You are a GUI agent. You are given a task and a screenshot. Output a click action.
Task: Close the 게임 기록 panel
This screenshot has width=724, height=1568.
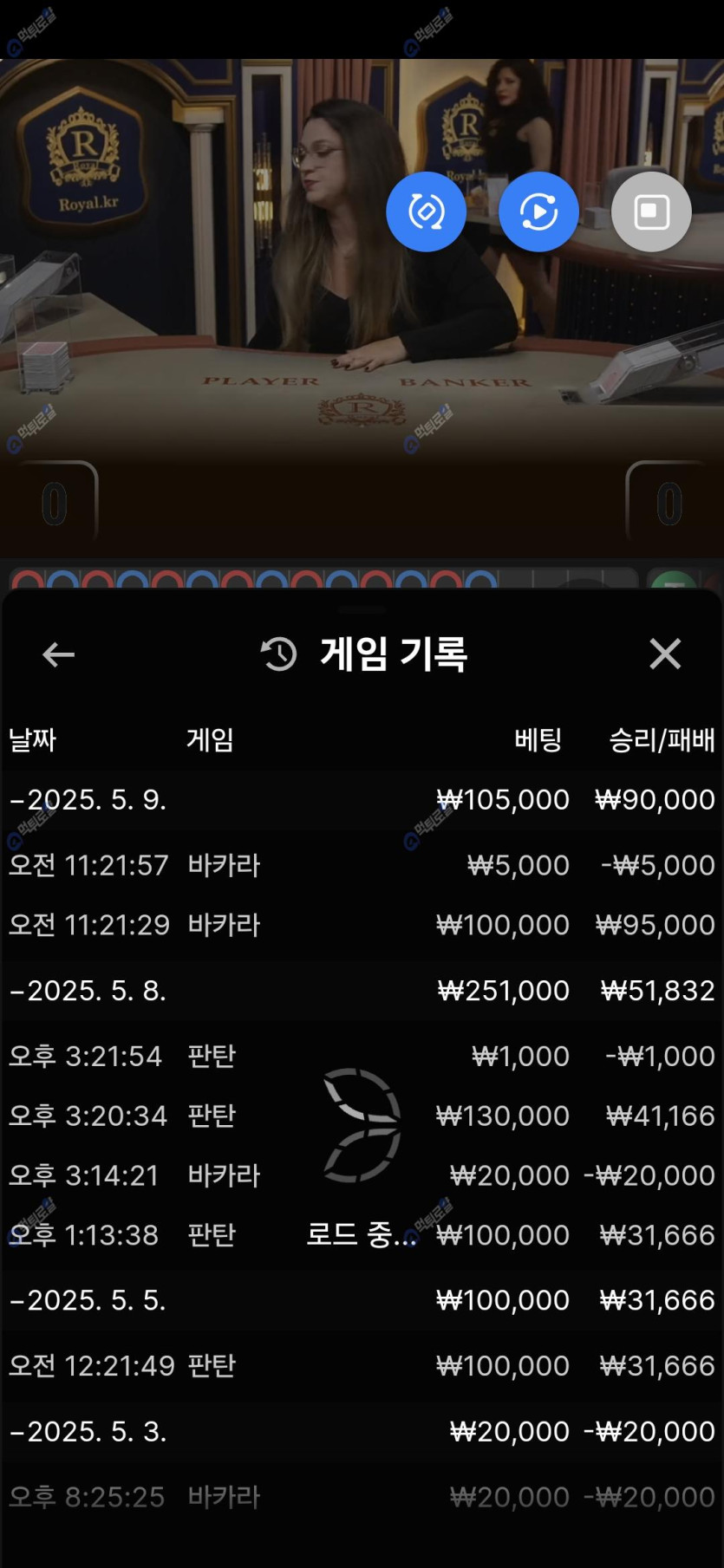tap(665, 654)
